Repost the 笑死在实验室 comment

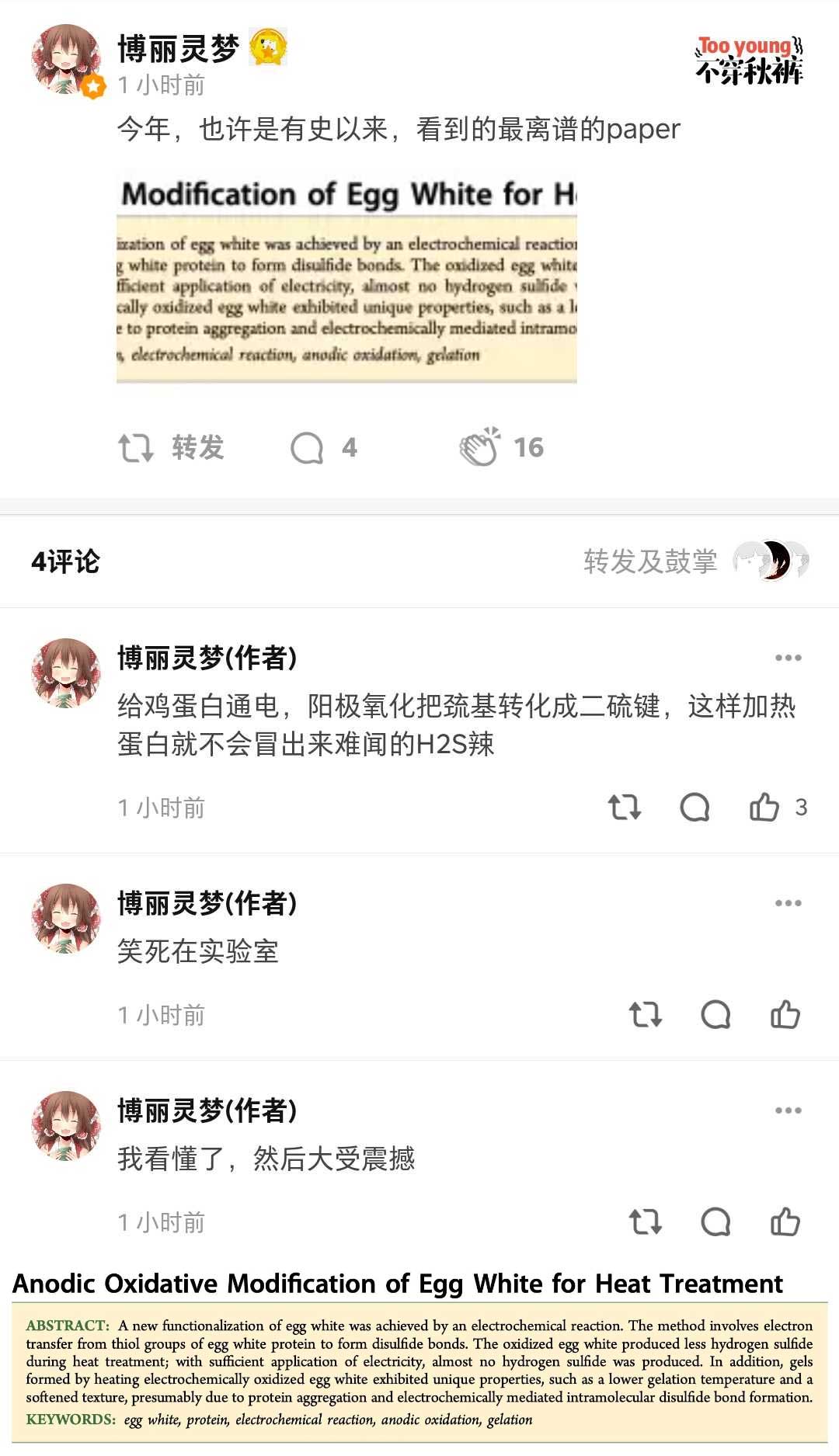645,1014
